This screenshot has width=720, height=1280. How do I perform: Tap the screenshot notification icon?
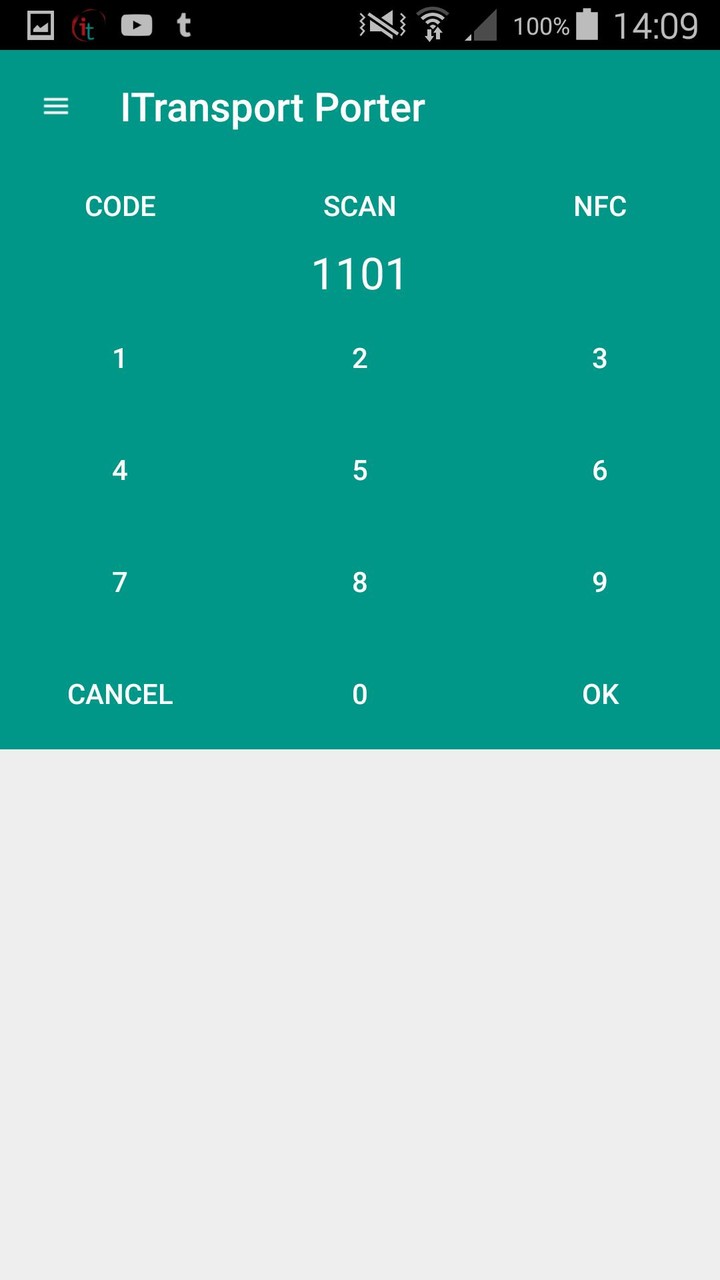(40, 25)
